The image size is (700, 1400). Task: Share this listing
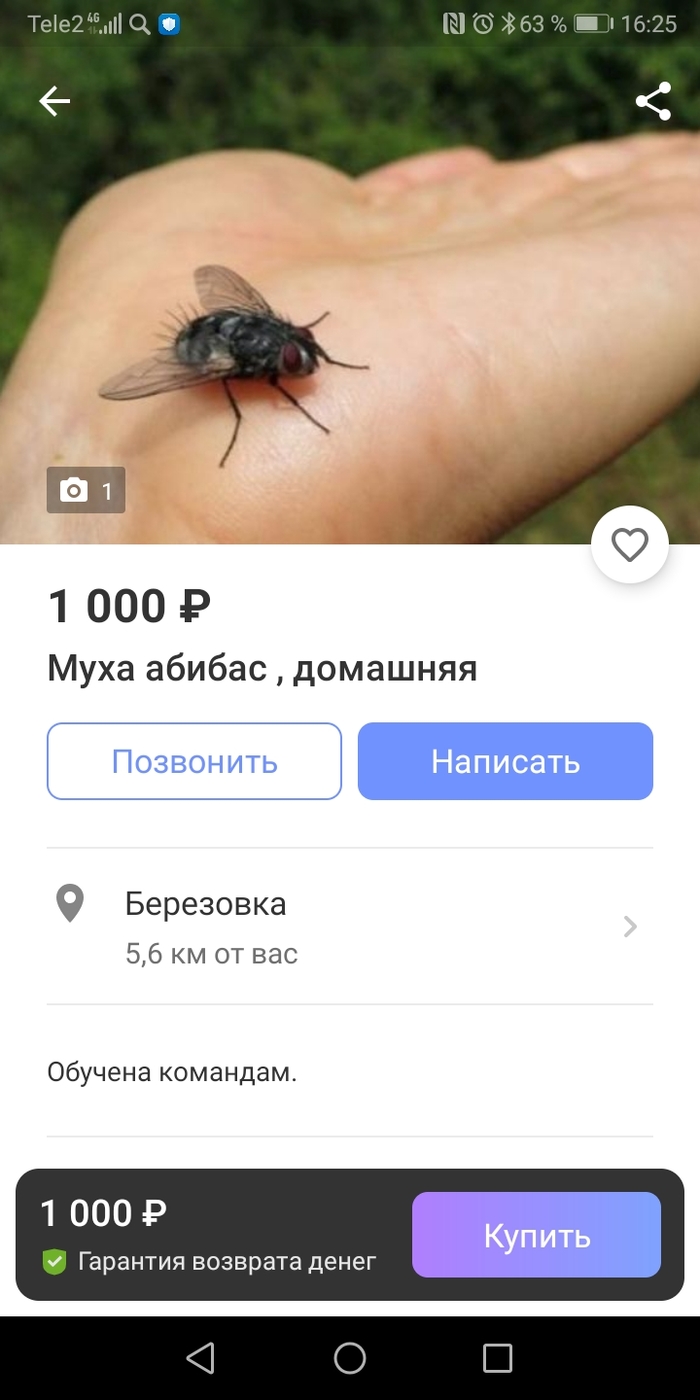653,101
